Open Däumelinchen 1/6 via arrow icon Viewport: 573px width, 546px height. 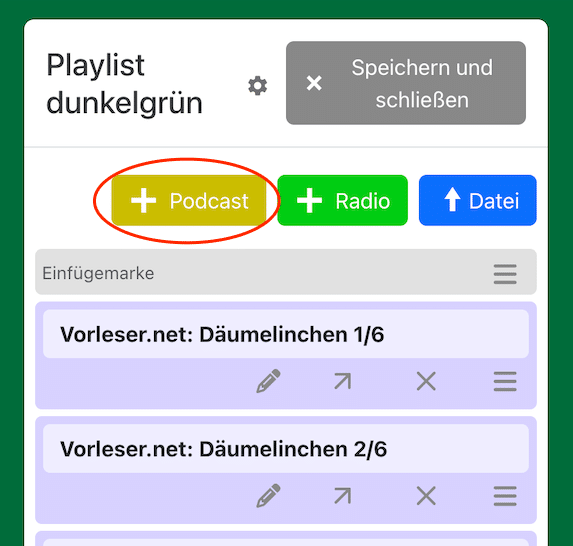342,381
